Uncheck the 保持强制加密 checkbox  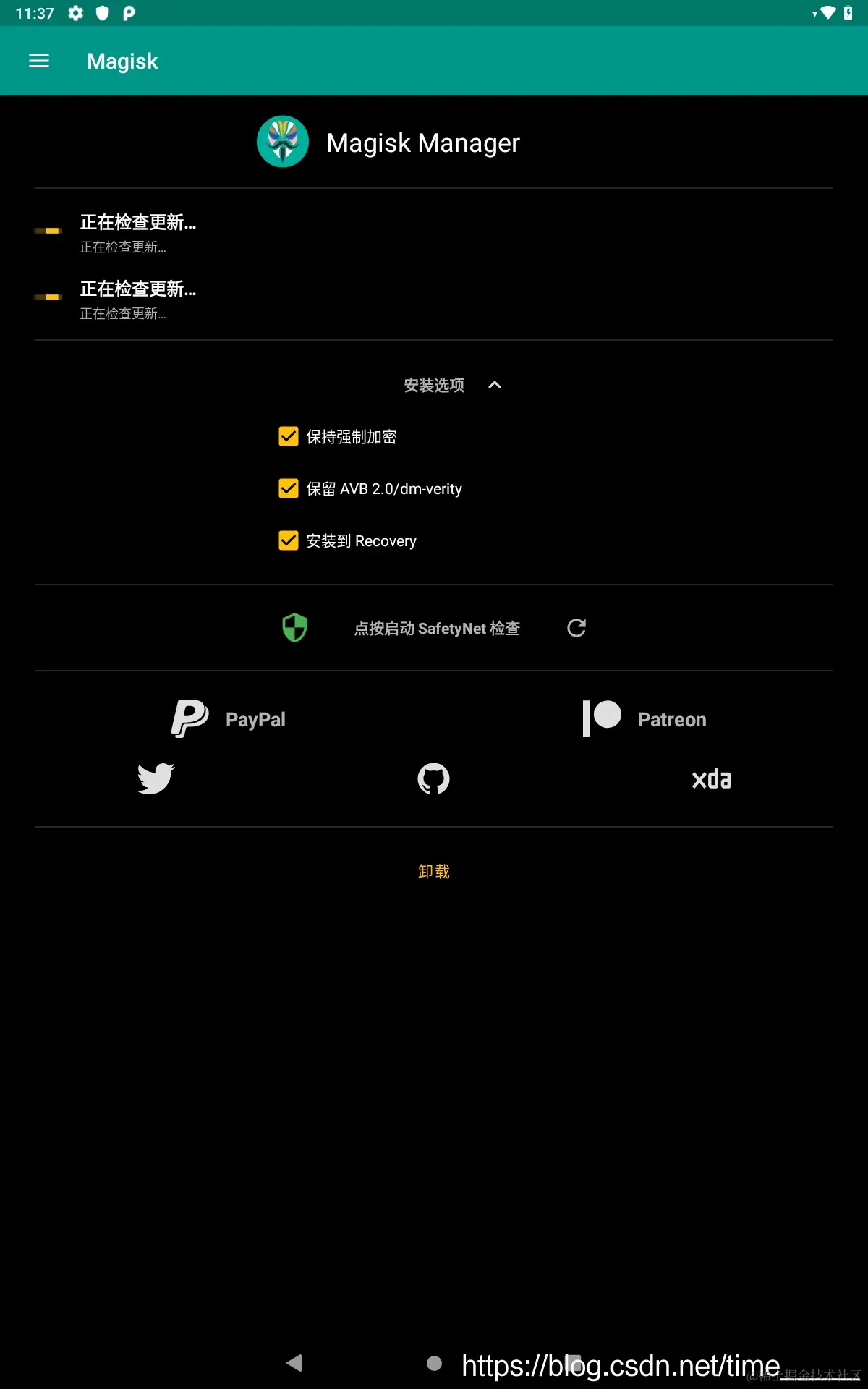(x=289, y=436)
